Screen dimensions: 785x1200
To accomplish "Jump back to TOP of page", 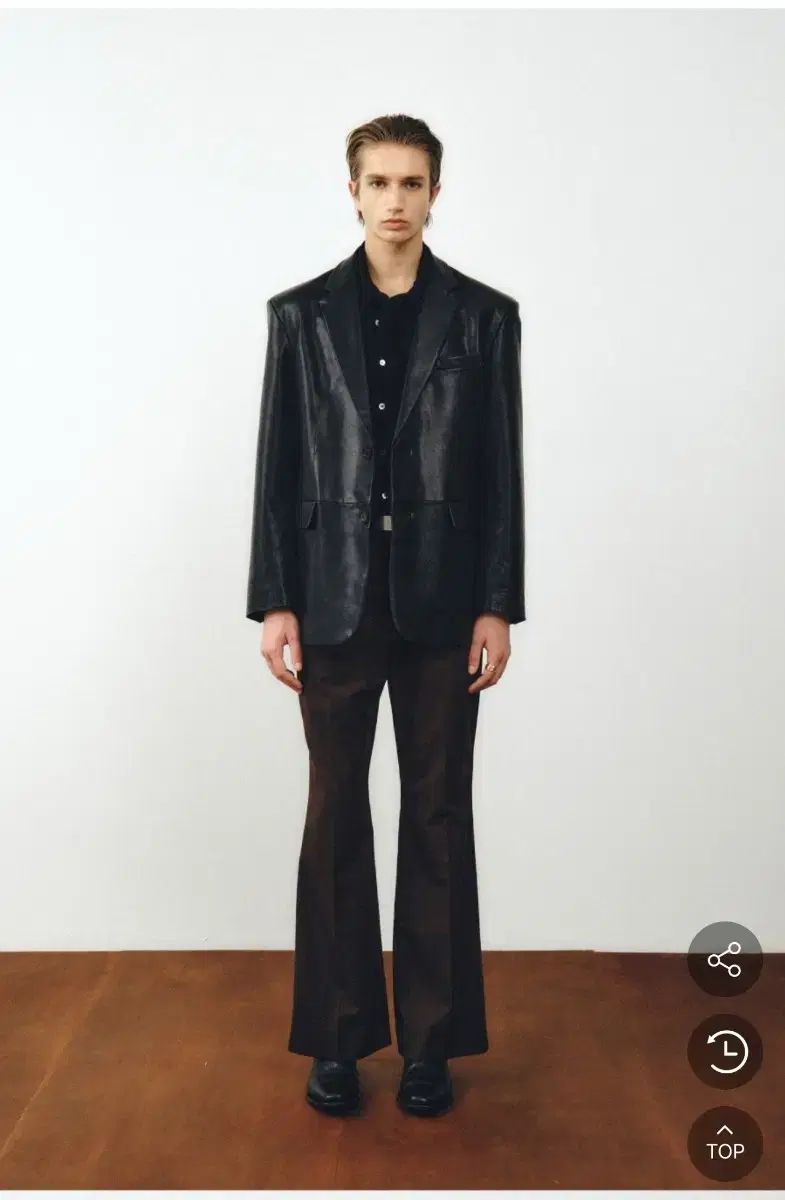I will (724, 1143).
